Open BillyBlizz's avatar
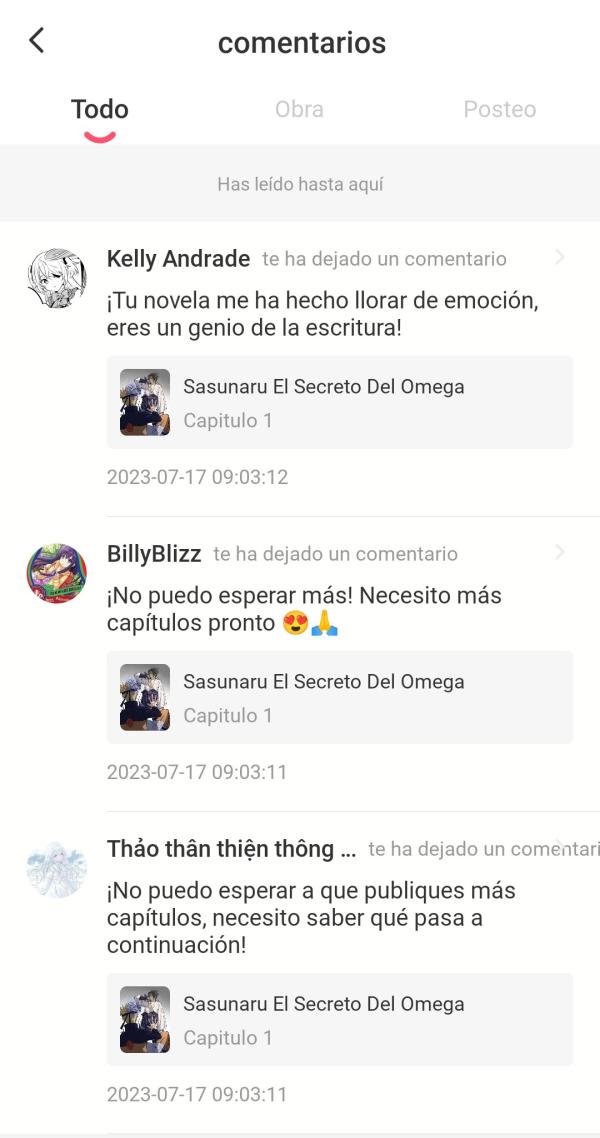600x1138 pixels. pyautogui.click(x=56, y=574)
